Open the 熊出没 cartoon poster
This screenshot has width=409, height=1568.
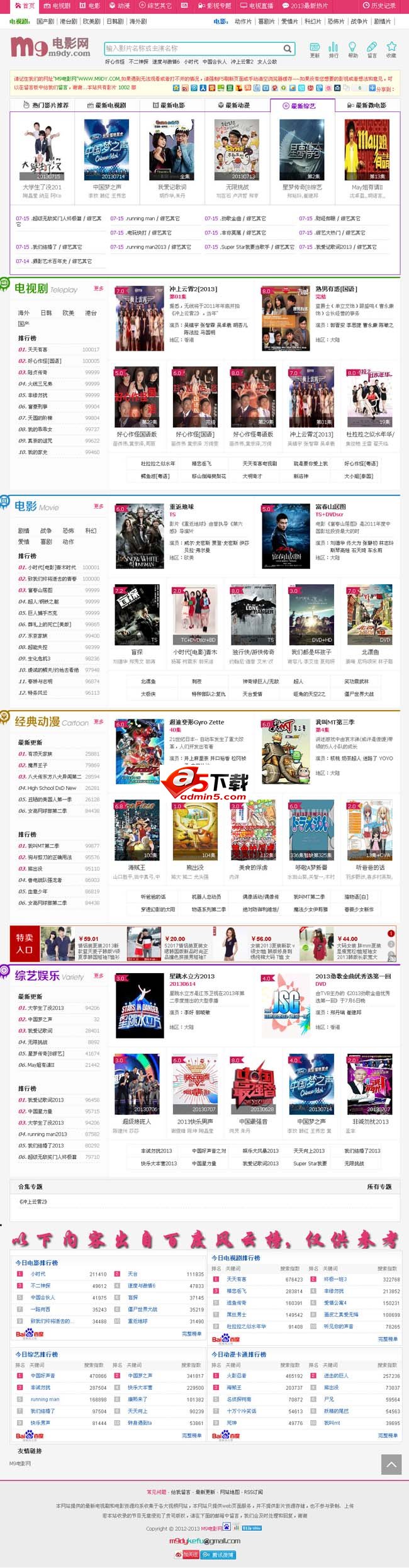click(194, 831)
